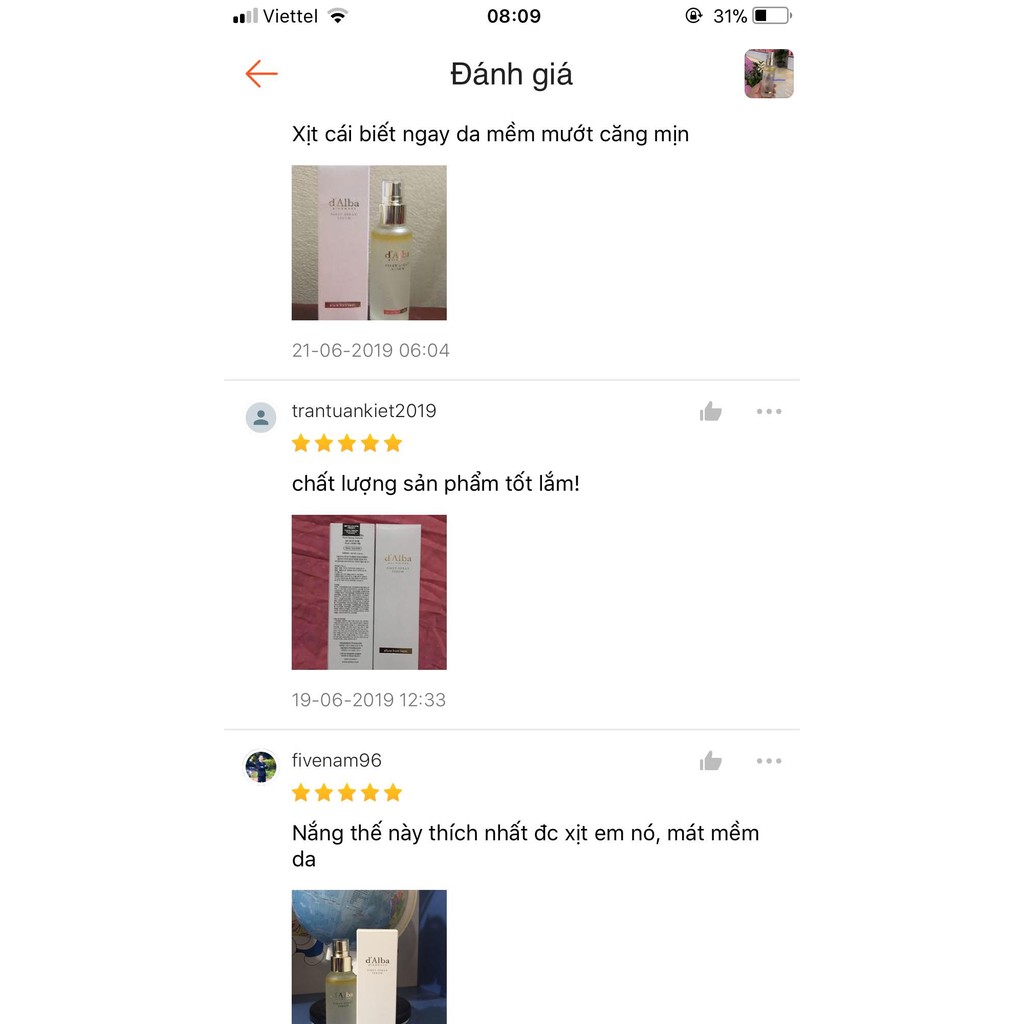View review photo dated 21-06-2019 06:04

click(x=369, y=243)
